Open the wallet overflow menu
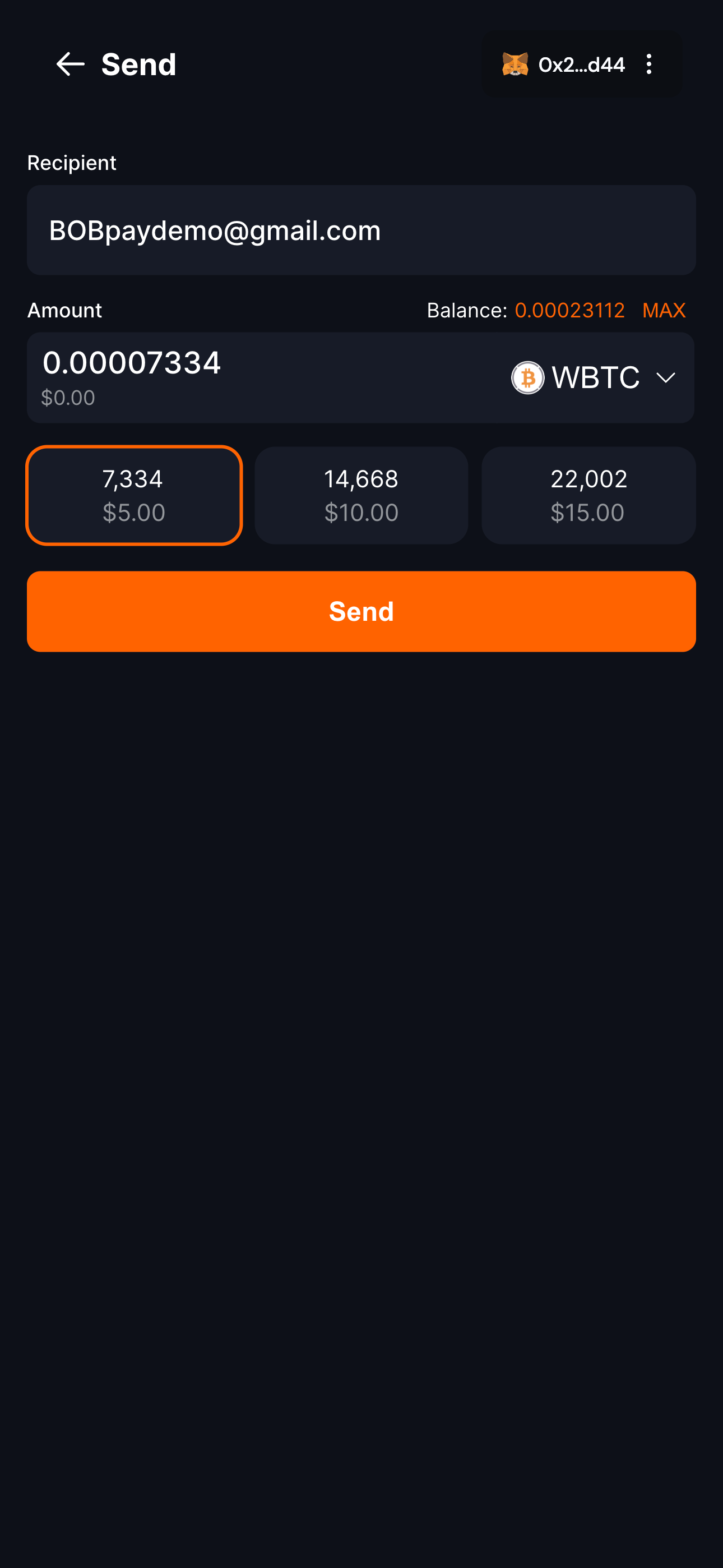This screenshot has width=723, height=1568. pyautogui.click(x=649, y=64)
